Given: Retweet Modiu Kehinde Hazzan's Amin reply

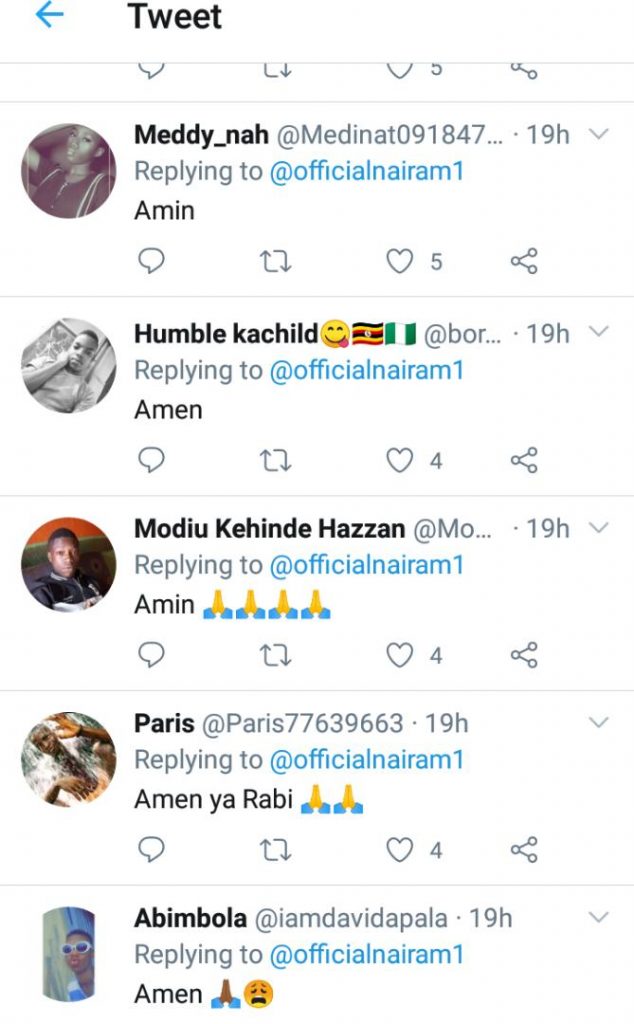Looking at the screenshot, I should [275, 655].
